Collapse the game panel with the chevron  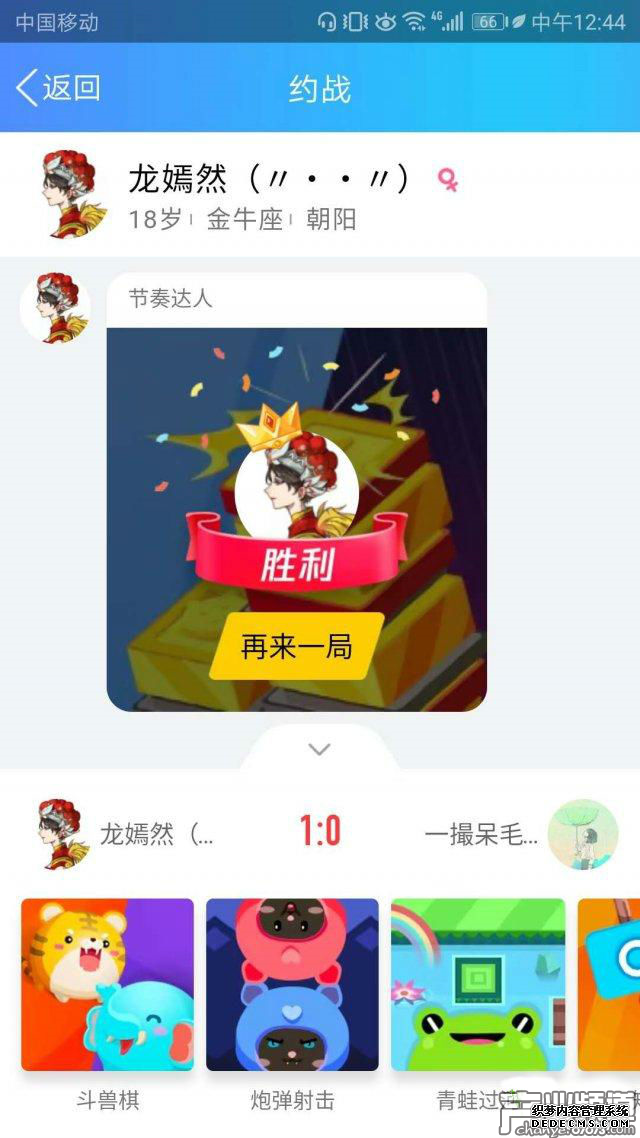[319, 749]
